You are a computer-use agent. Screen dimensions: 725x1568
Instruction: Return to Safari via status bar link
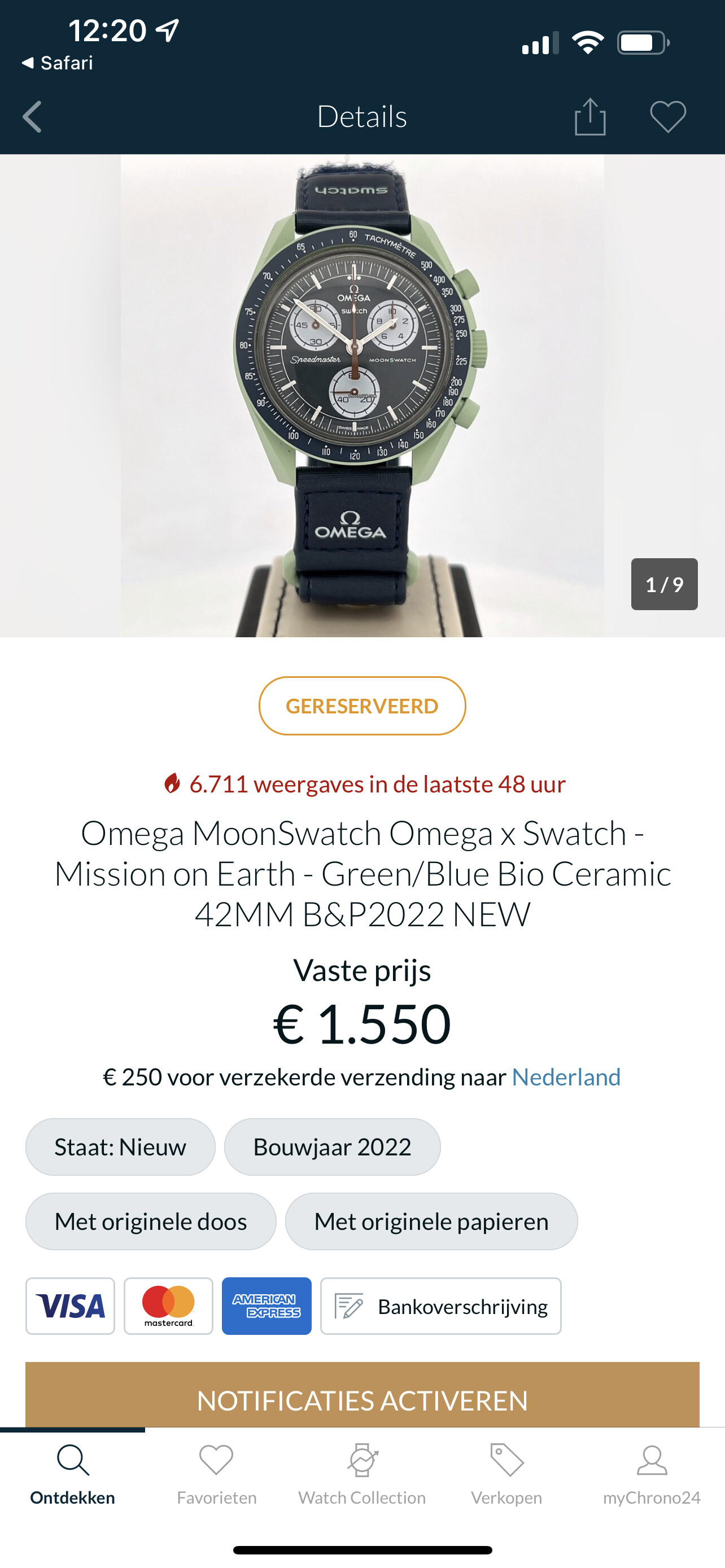click(57, 63)
